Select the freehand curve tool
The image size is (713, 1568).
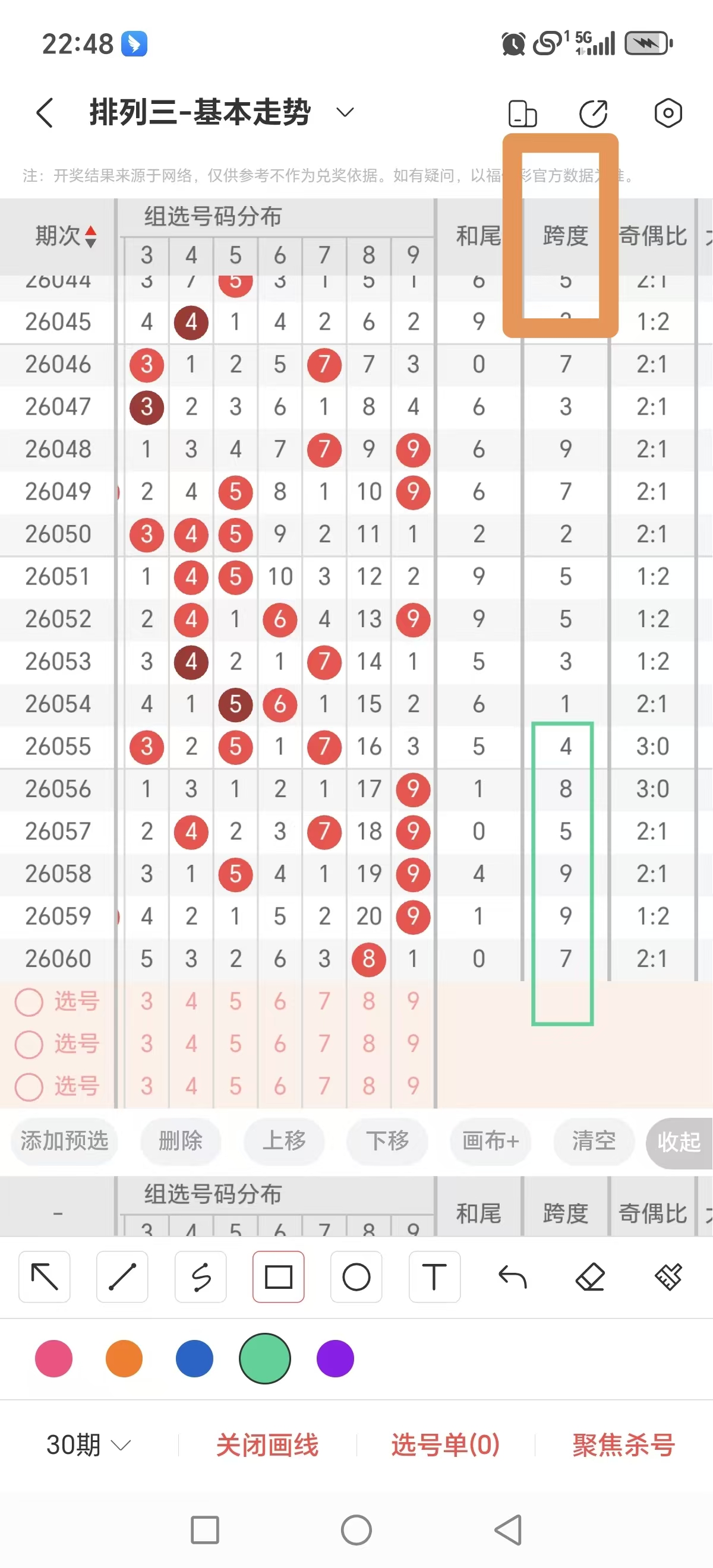200,1278
